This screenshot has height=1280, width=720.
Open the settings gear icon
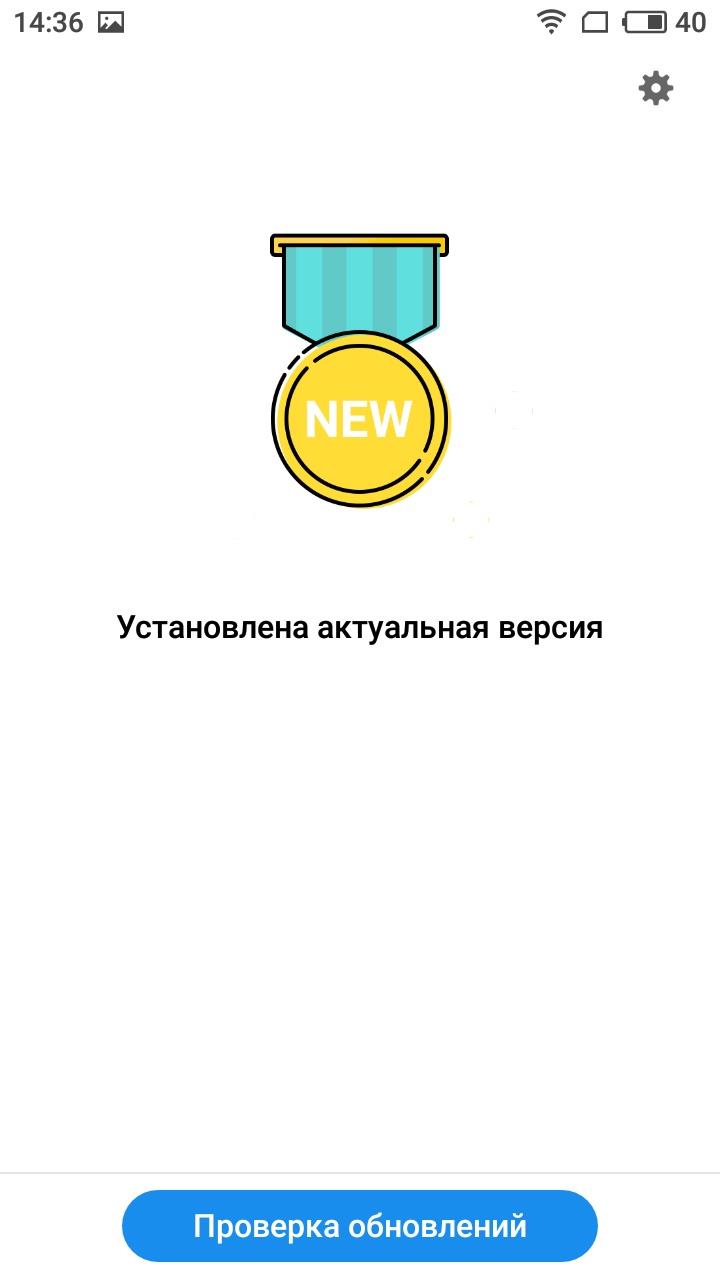656,89
